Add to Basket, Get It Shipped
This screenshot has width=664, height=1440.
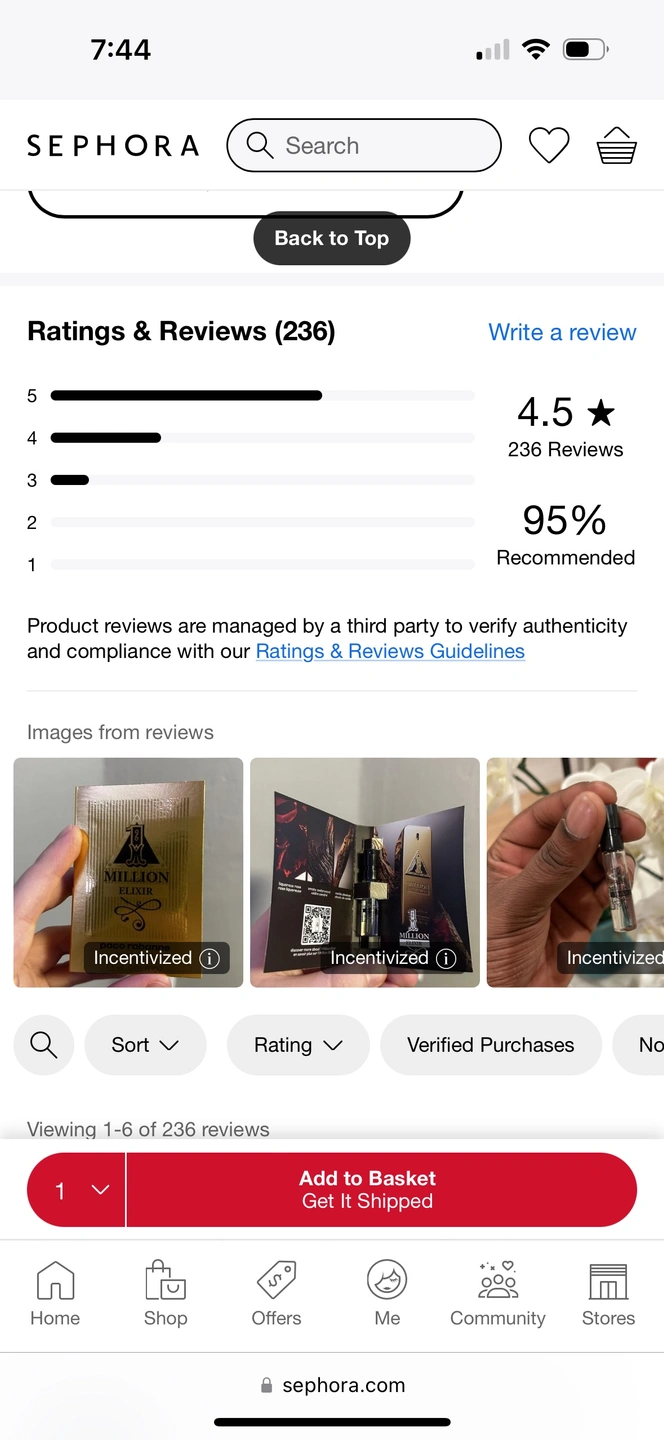(380, 1190)
